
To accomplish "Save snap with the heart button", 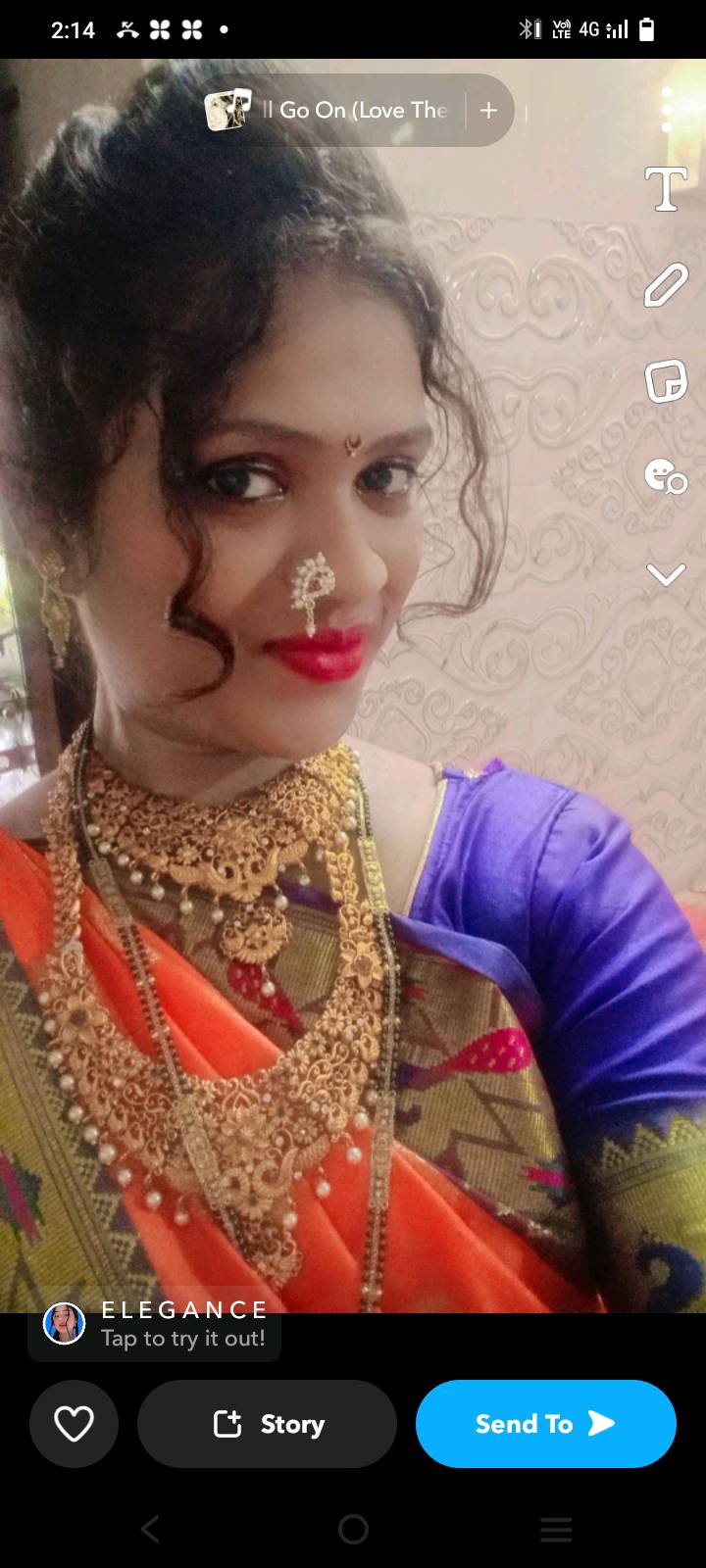I will click(x=74, y=1424).
